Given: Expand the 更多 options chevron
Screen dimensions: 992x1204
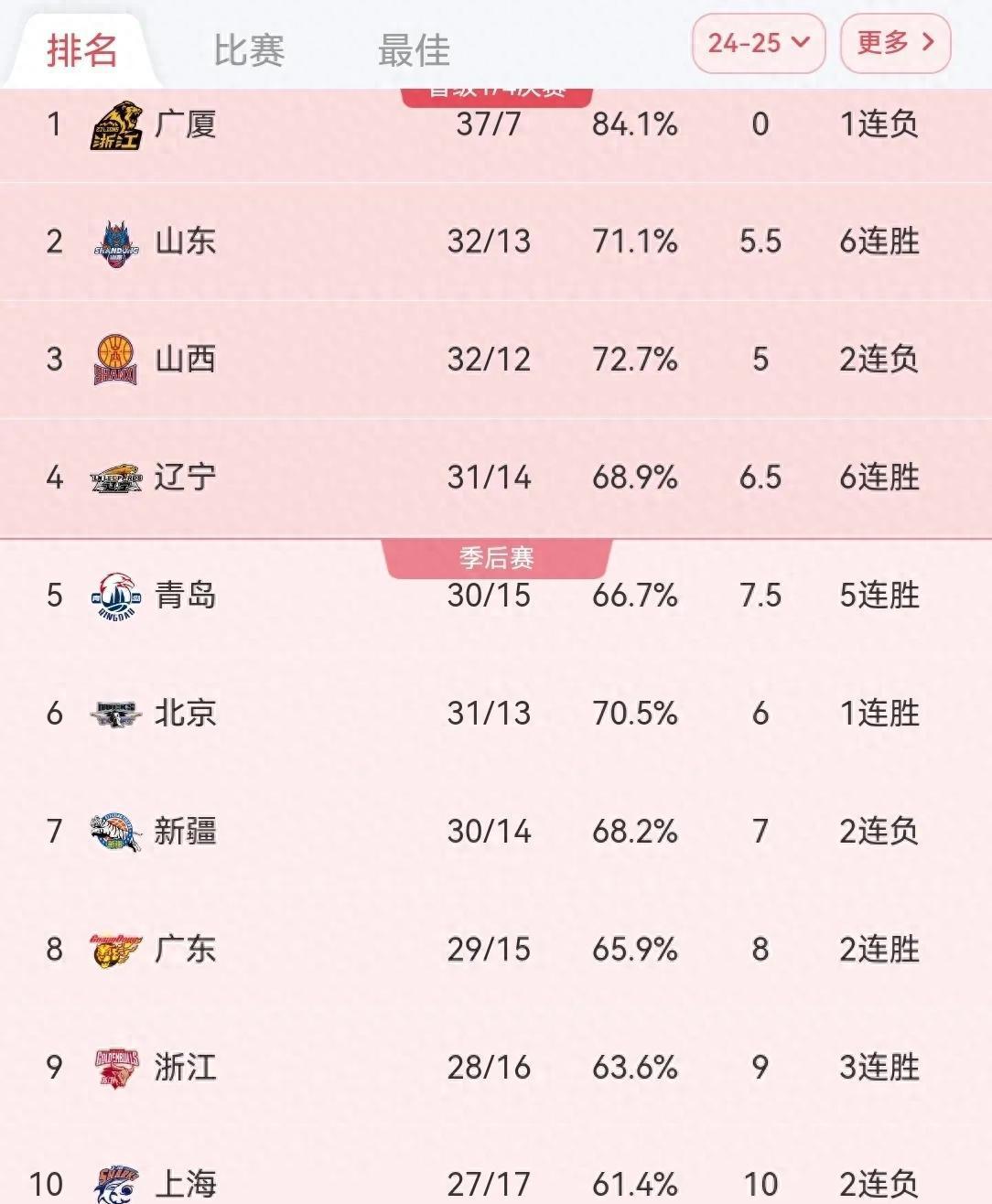Looking at the screenshot, I should click(895, 43).
